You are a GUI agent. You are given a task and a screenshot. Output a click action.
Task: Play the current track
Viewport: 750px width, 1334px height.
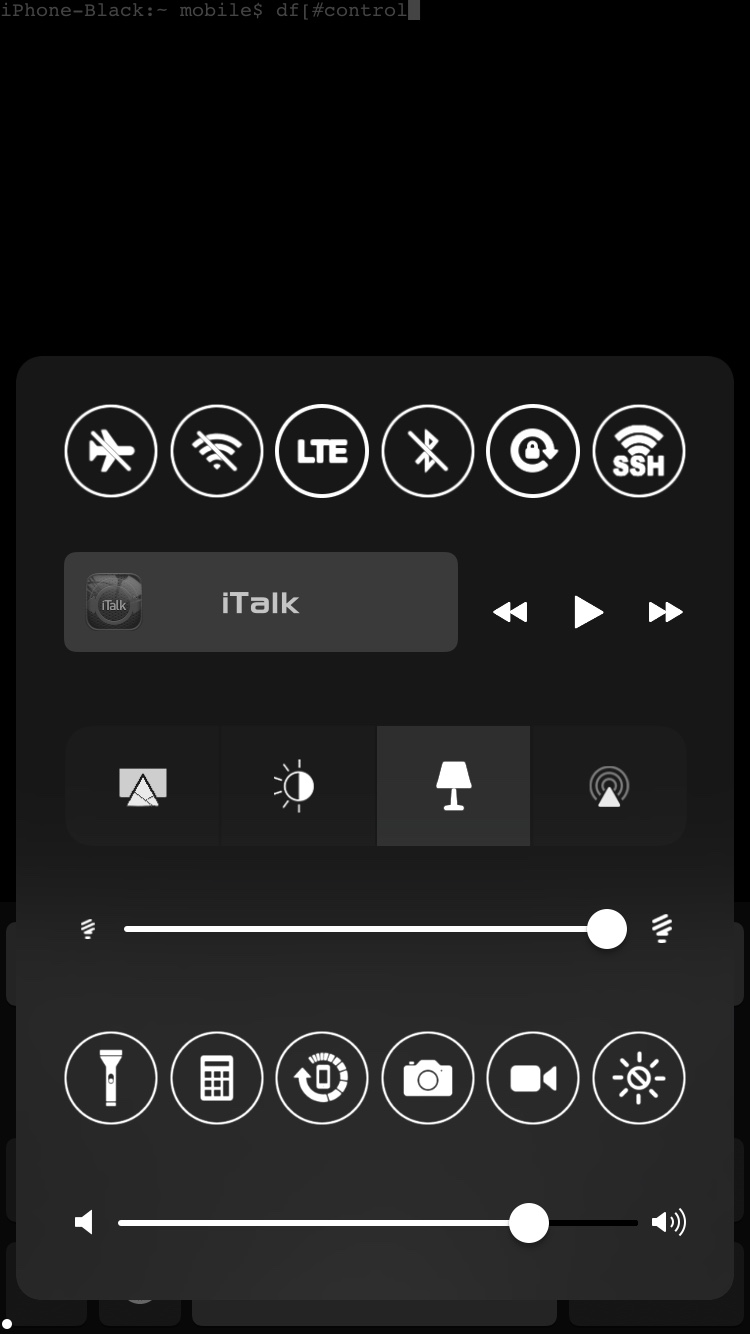(588, 612)
